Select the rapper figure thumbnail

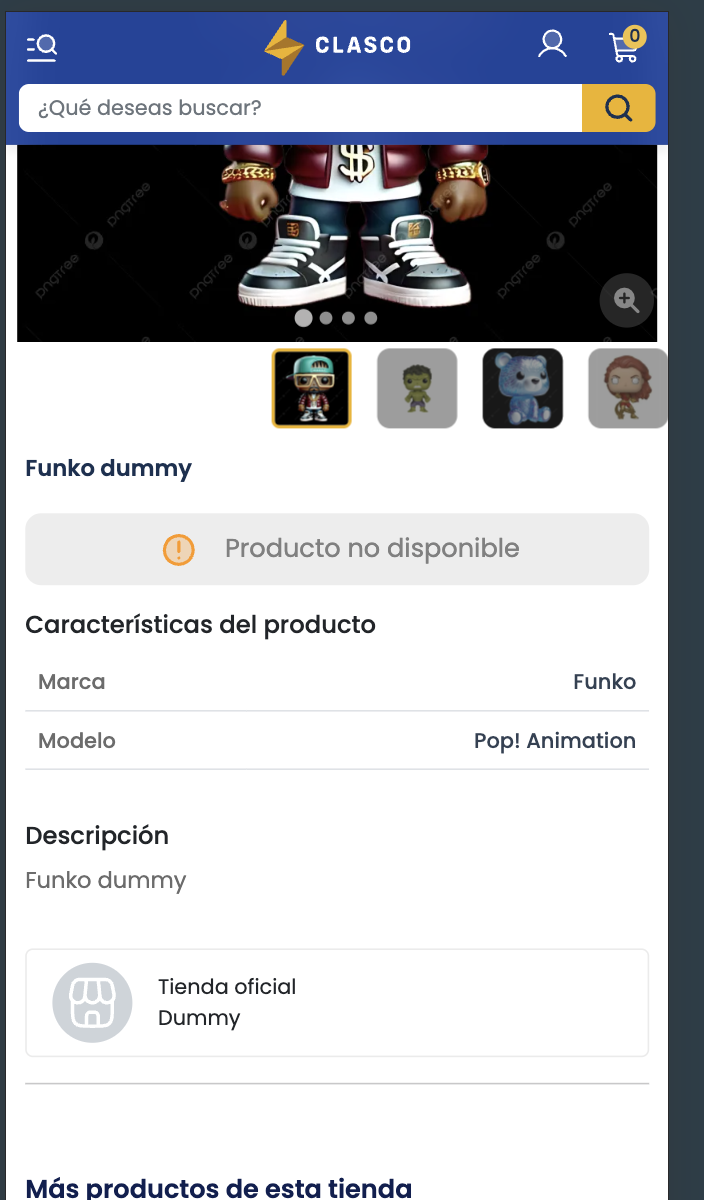(311, 388)
